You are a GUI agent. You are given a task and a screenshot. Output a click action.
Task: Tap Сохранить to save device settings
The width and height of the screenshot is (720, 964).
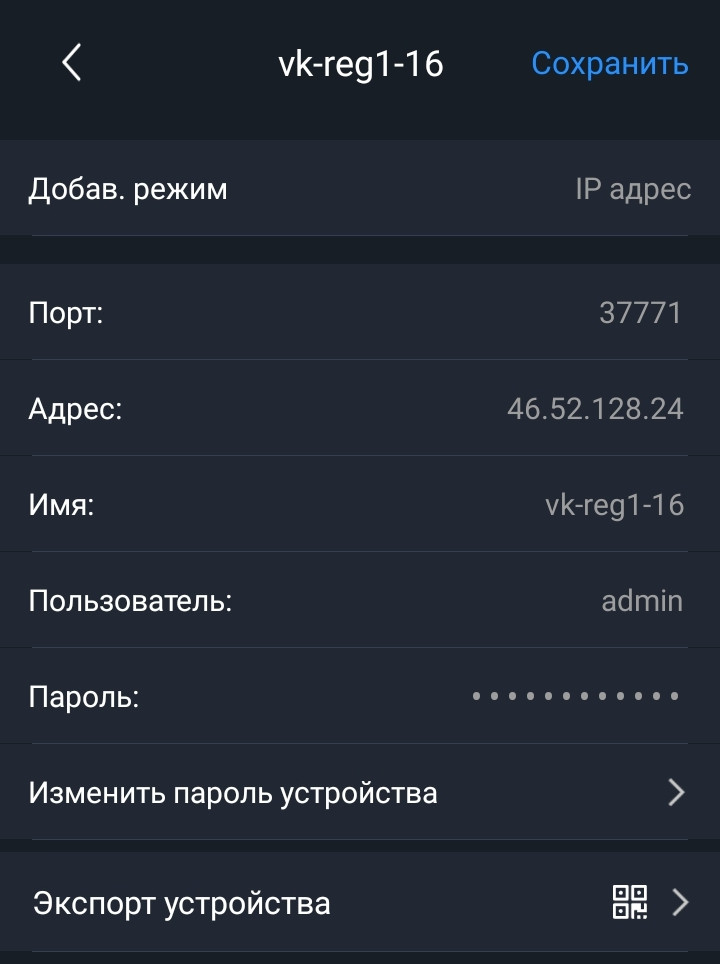[x=611, y=64]
